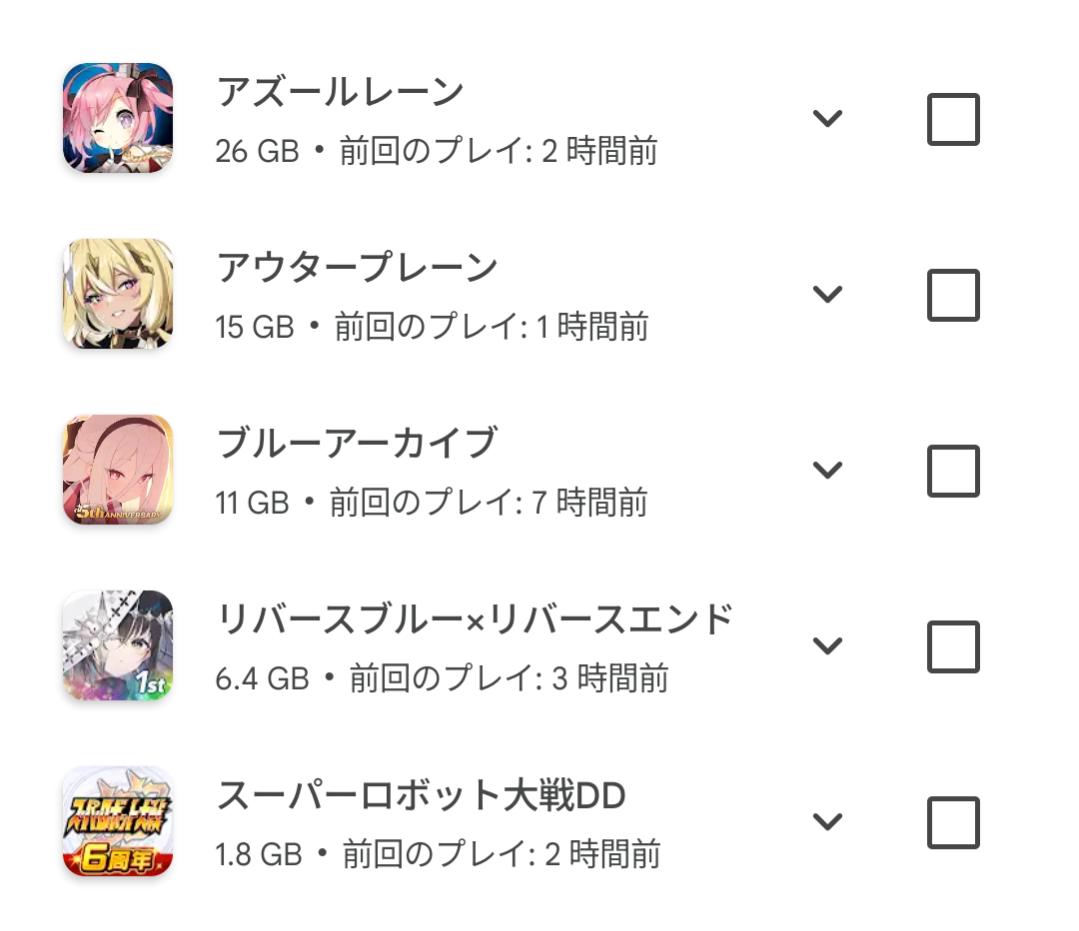Expand details for アズールレーン
The image size is (1079, 931).
tap(827, 119)
